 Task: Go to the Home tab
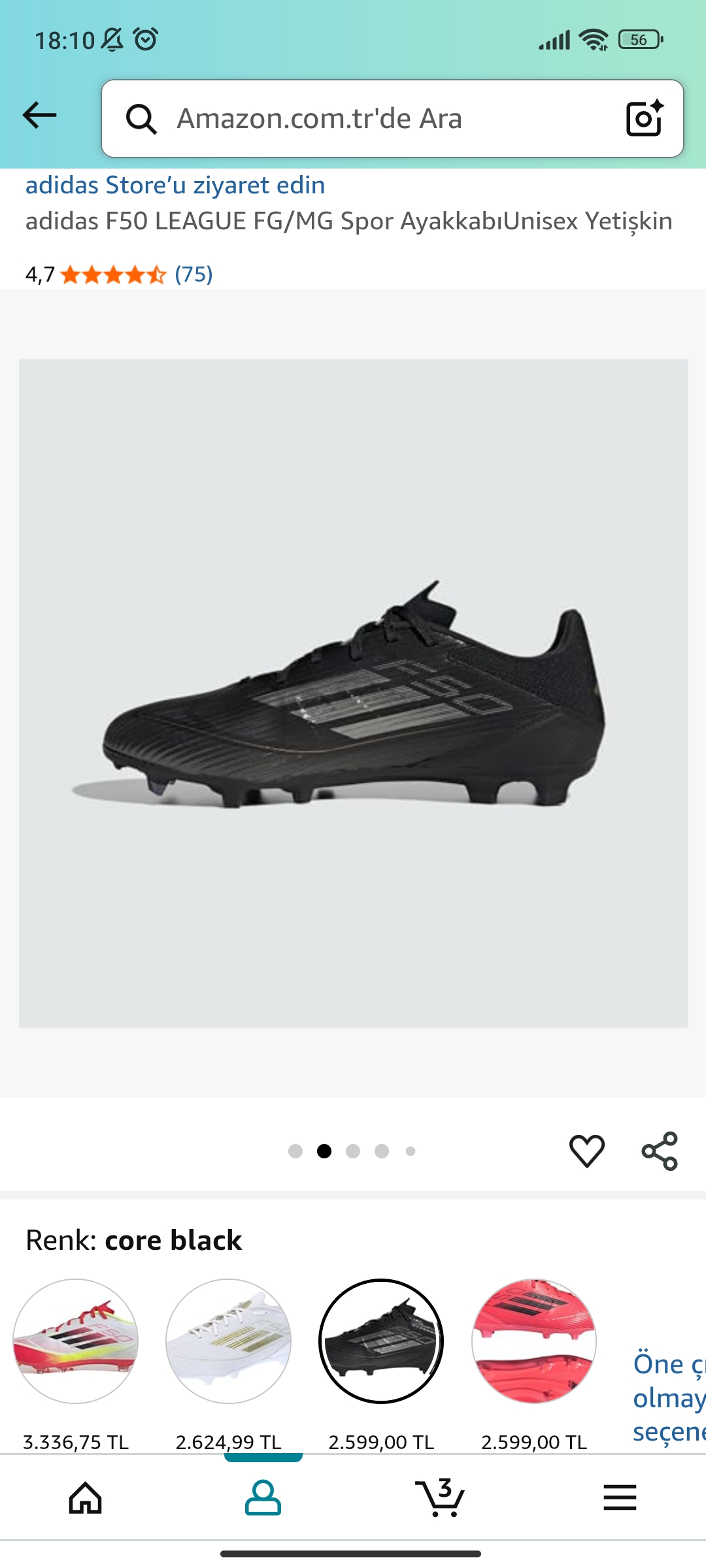86,1497
